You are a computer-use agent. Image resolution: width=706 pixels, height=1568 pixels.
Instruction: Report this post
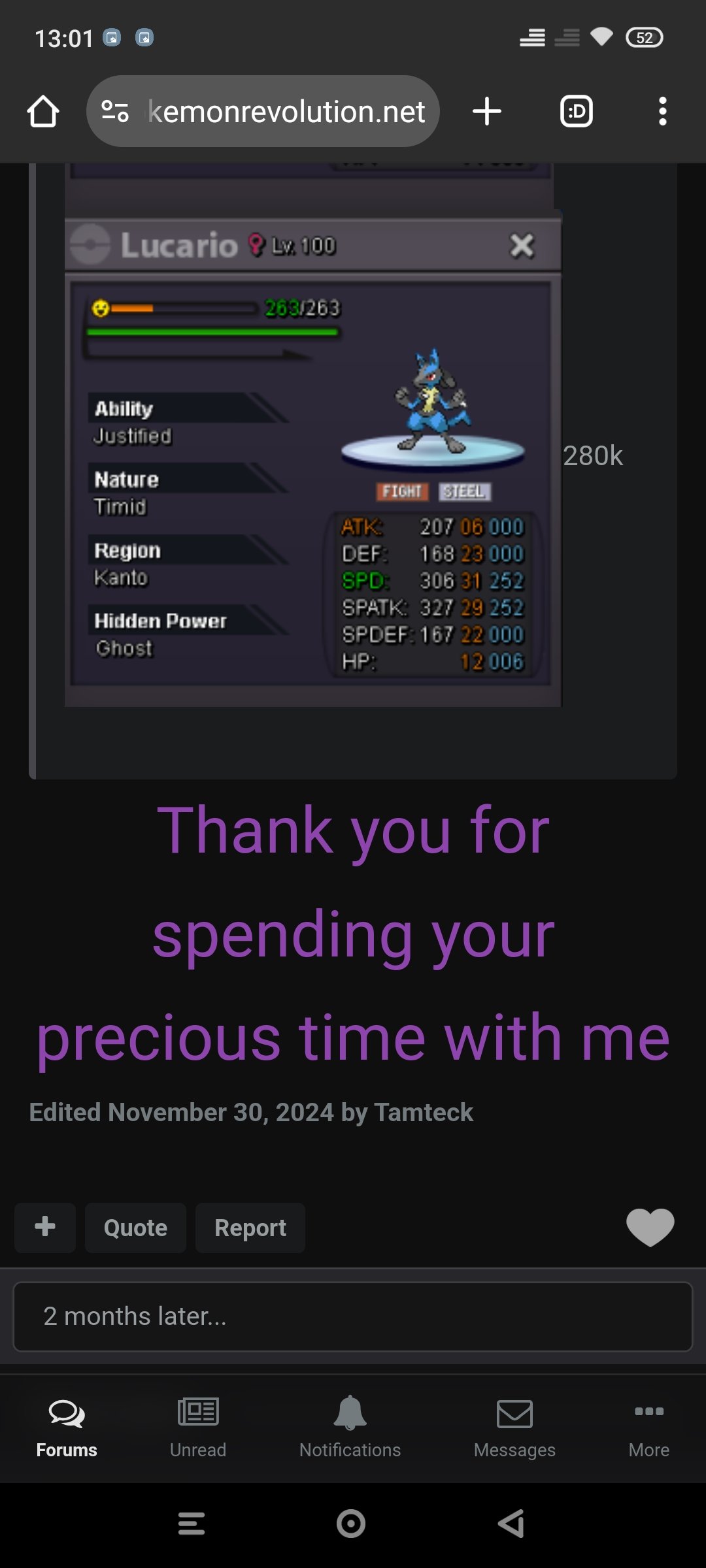coord(250,1228)
